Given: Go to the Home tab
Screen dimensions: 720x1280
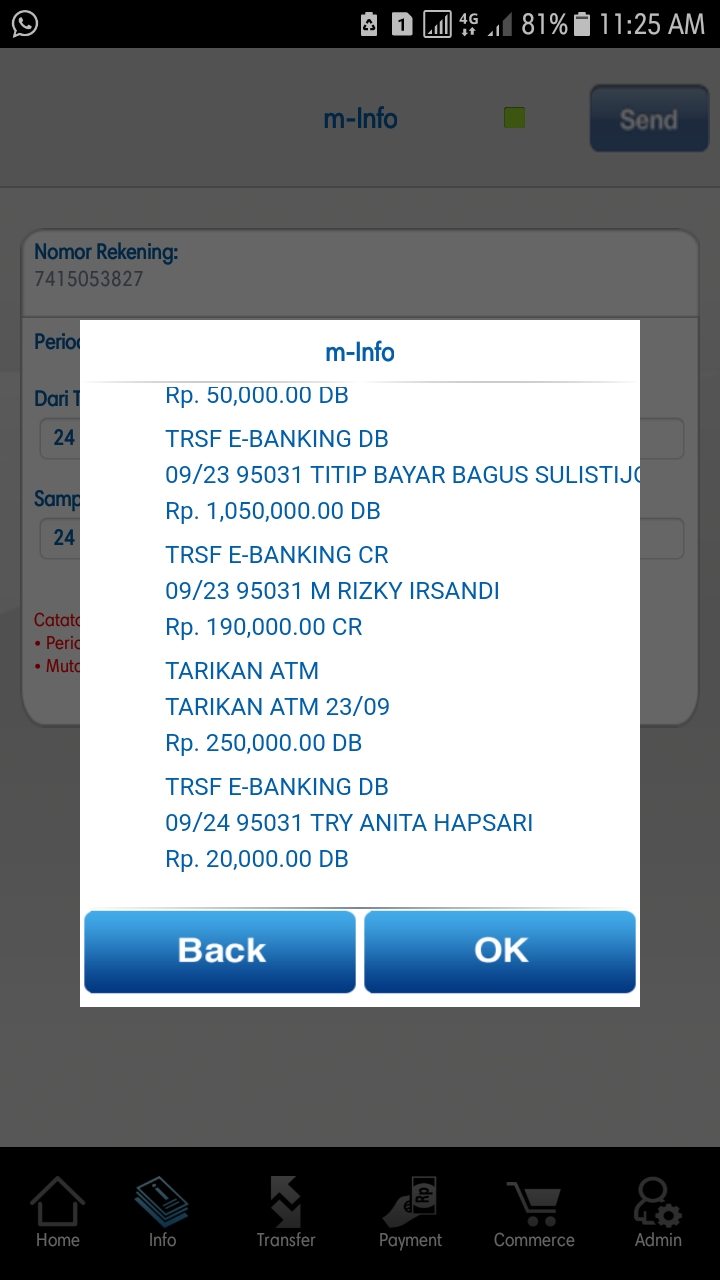Looking at the screenshot, I should [58, 1212].
